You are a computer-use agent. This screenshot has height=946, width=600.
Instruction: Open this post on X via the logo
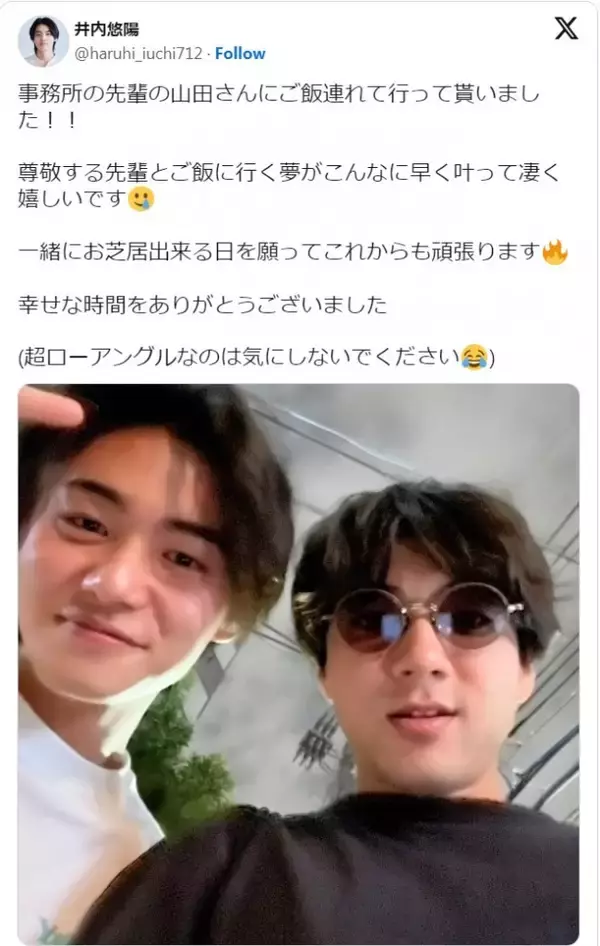coord(565,30)
